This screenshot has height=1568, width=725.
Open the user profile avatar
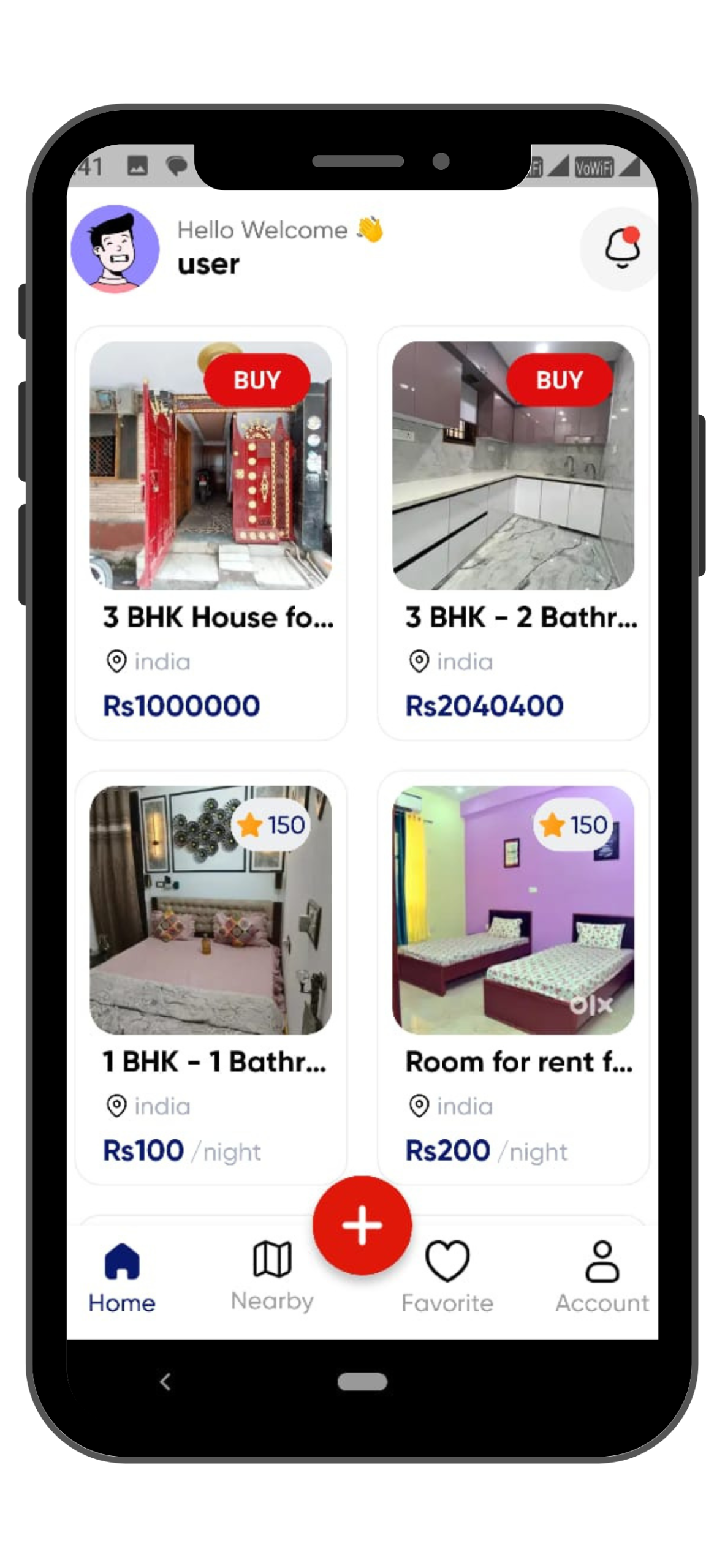[115, 248]
